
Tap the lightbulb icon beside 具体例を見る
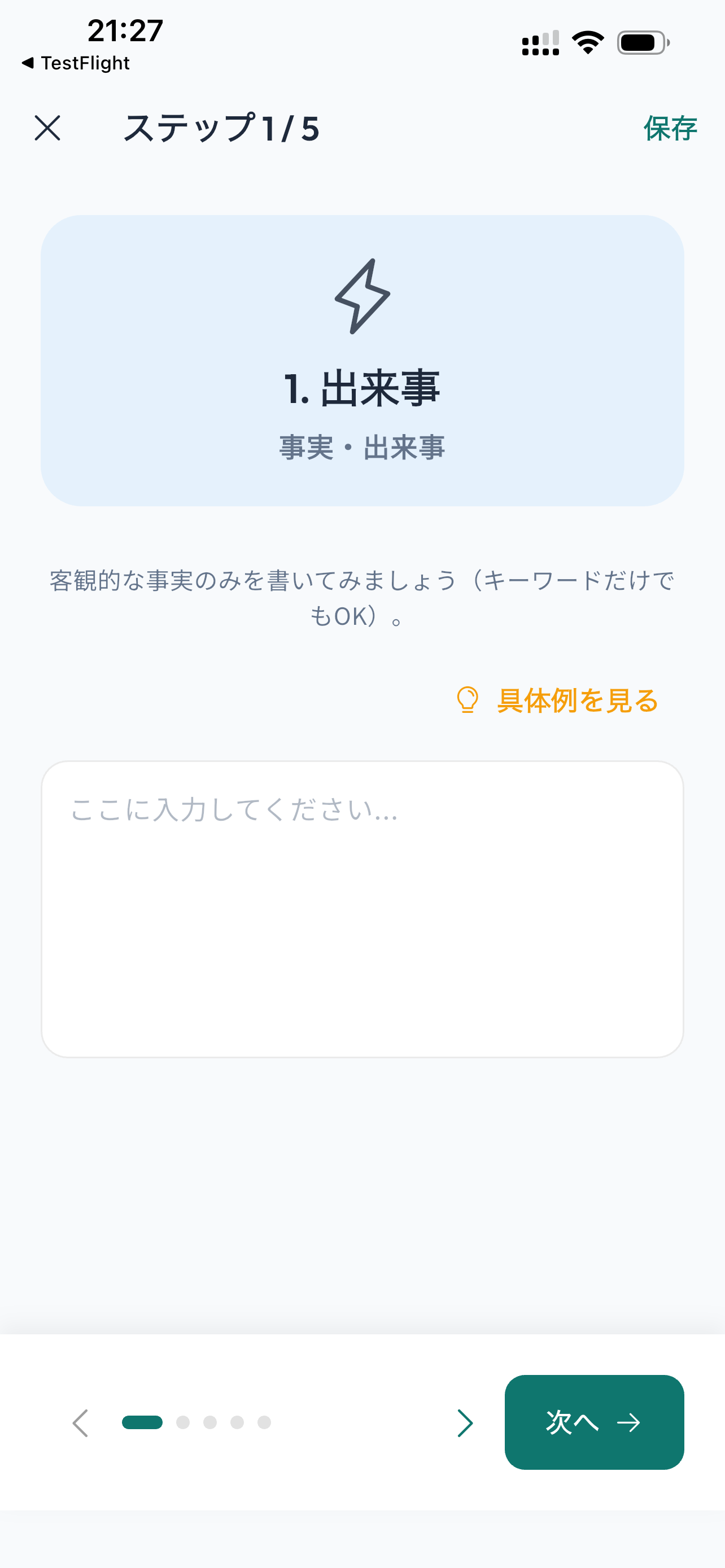[x=468, y=701]
